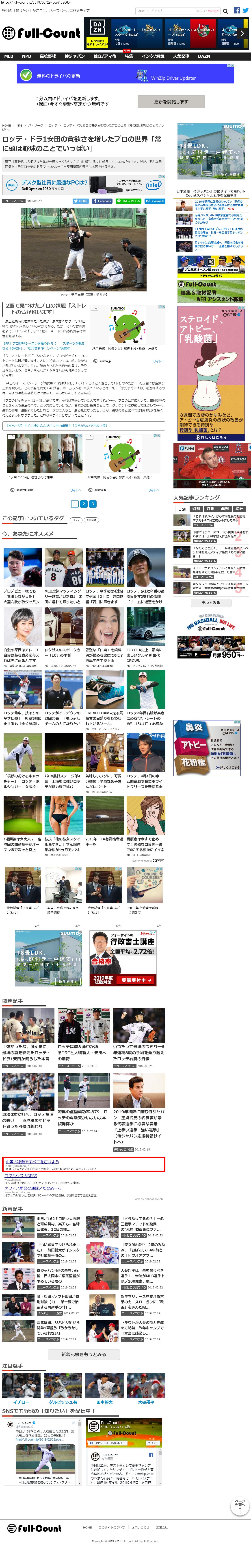Image resolution: width=251 pixels, height=1568 pixels.
Task: Open featured player イチロー
Action: pos(21,1402)
